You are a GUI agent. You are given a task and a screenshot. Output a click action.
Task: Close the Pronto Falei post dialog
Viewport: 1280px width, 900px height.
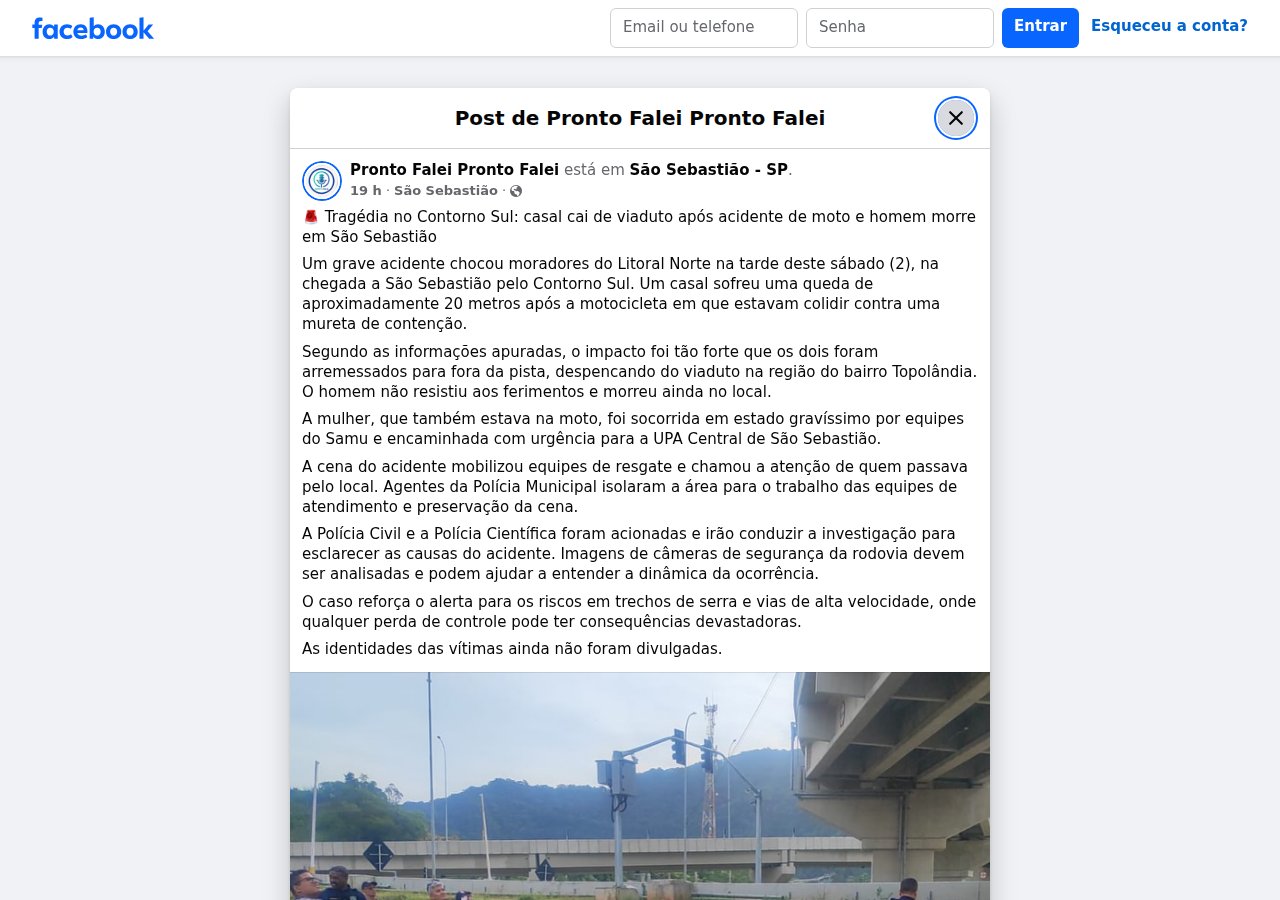[x=956, y=118]
